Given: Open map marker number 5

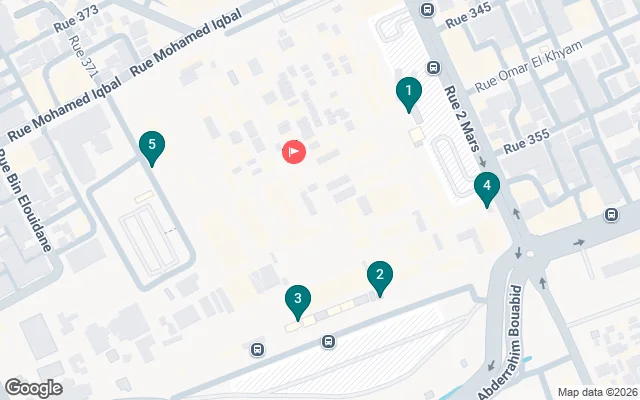Looking at the screenshot, I should coord(152,147).
